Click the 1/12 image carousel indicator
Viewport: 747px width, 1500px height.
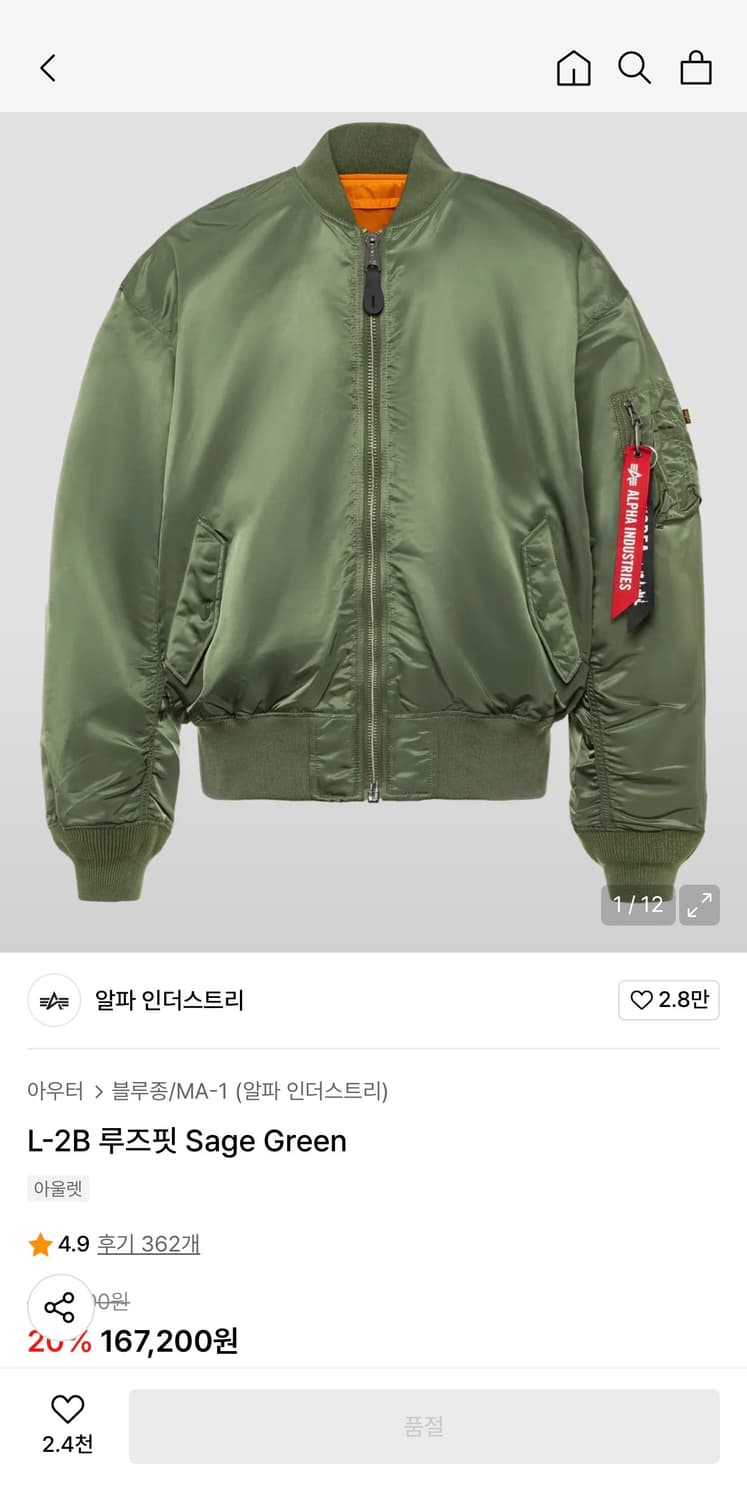pos(638,905)
